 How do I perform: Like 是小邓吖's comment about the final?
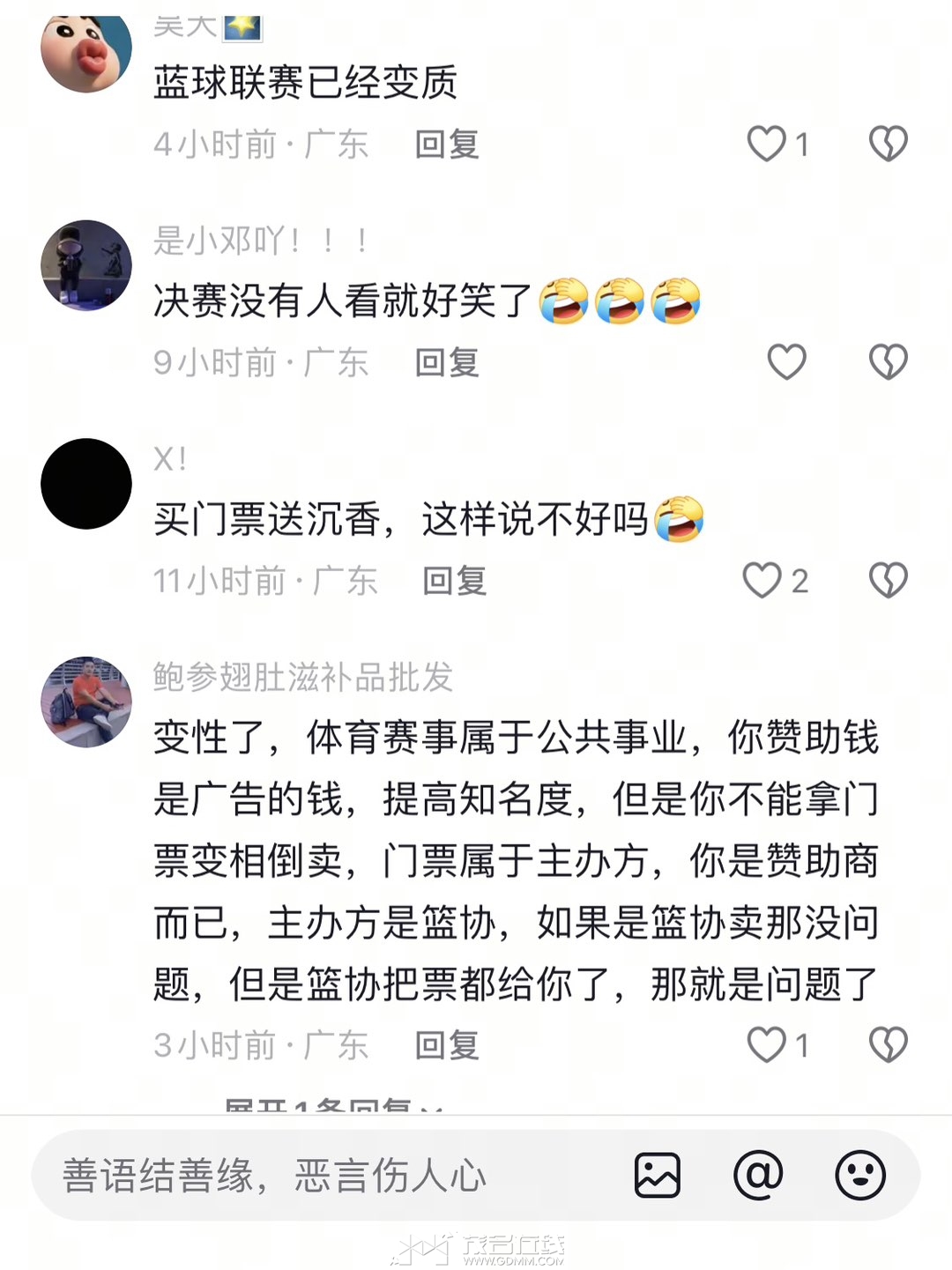point(786,362)
